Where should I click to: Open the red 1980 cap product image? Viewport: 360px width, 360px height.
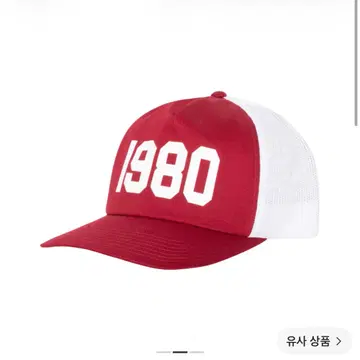pyautogui.click(x=180, y=180)
